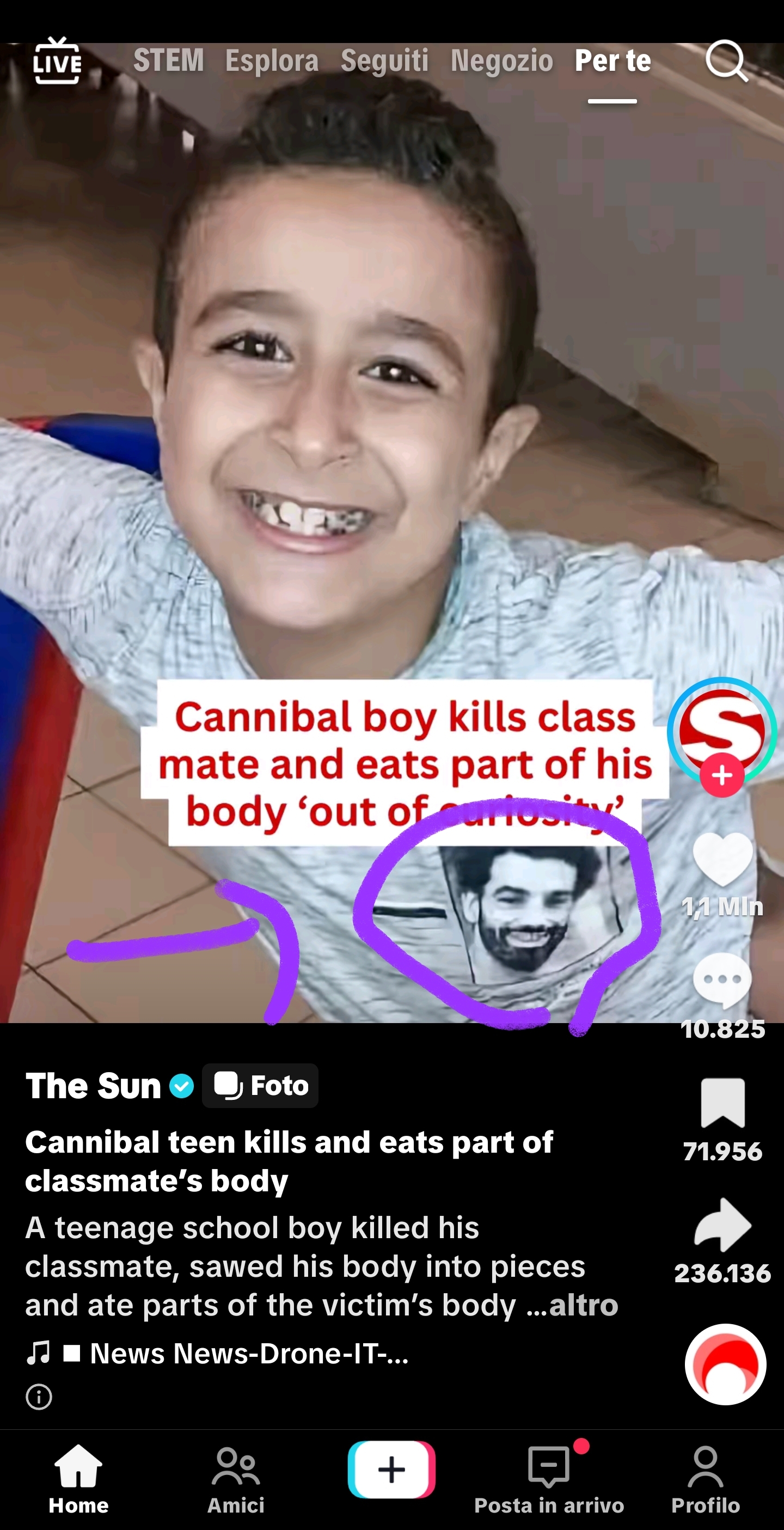Tap the Foto chip
The image size is (784, 1530).
(x=260, y=1086)
